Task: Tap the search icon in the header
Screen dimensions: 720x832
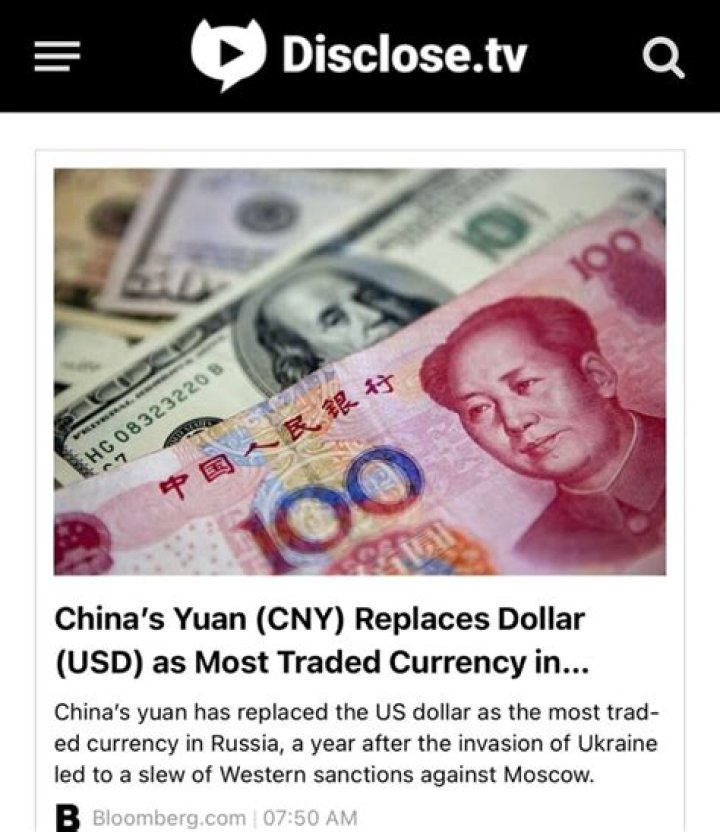Action: coord(661,57)
